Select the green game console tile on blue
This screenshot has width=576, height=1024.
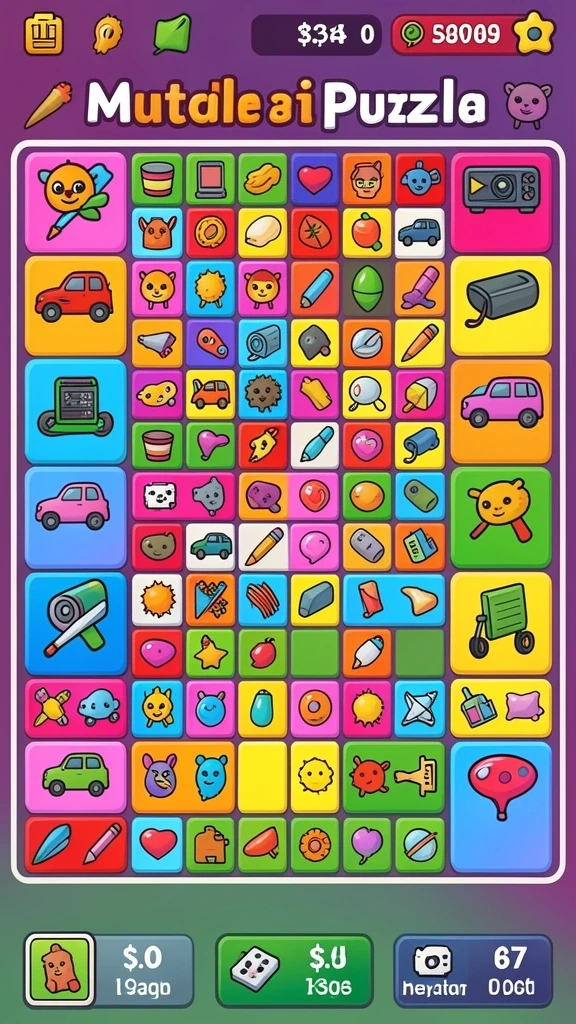click(x=76, y=411)
